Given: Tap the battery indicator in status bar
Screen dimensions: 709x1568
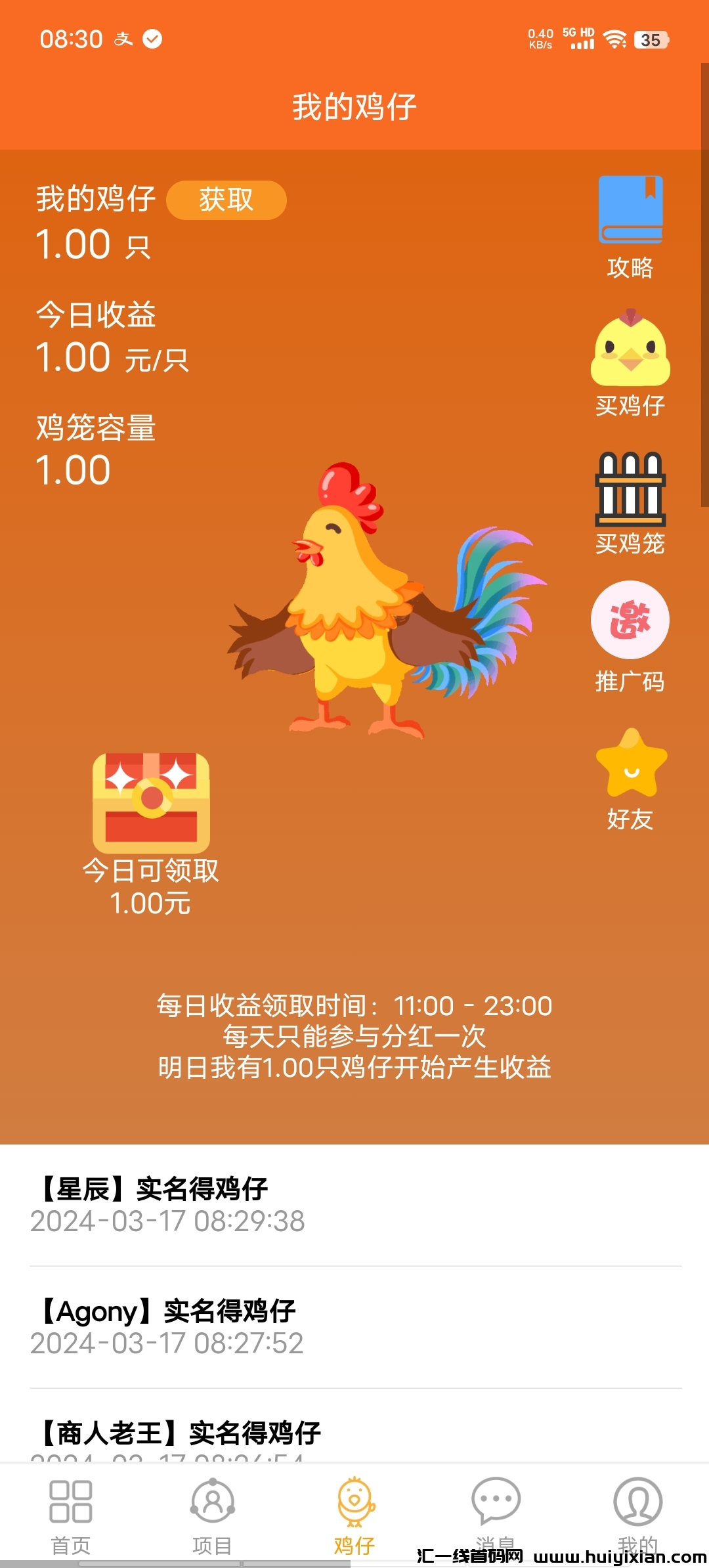Looking at the screenshot, I should click(650, 41).
